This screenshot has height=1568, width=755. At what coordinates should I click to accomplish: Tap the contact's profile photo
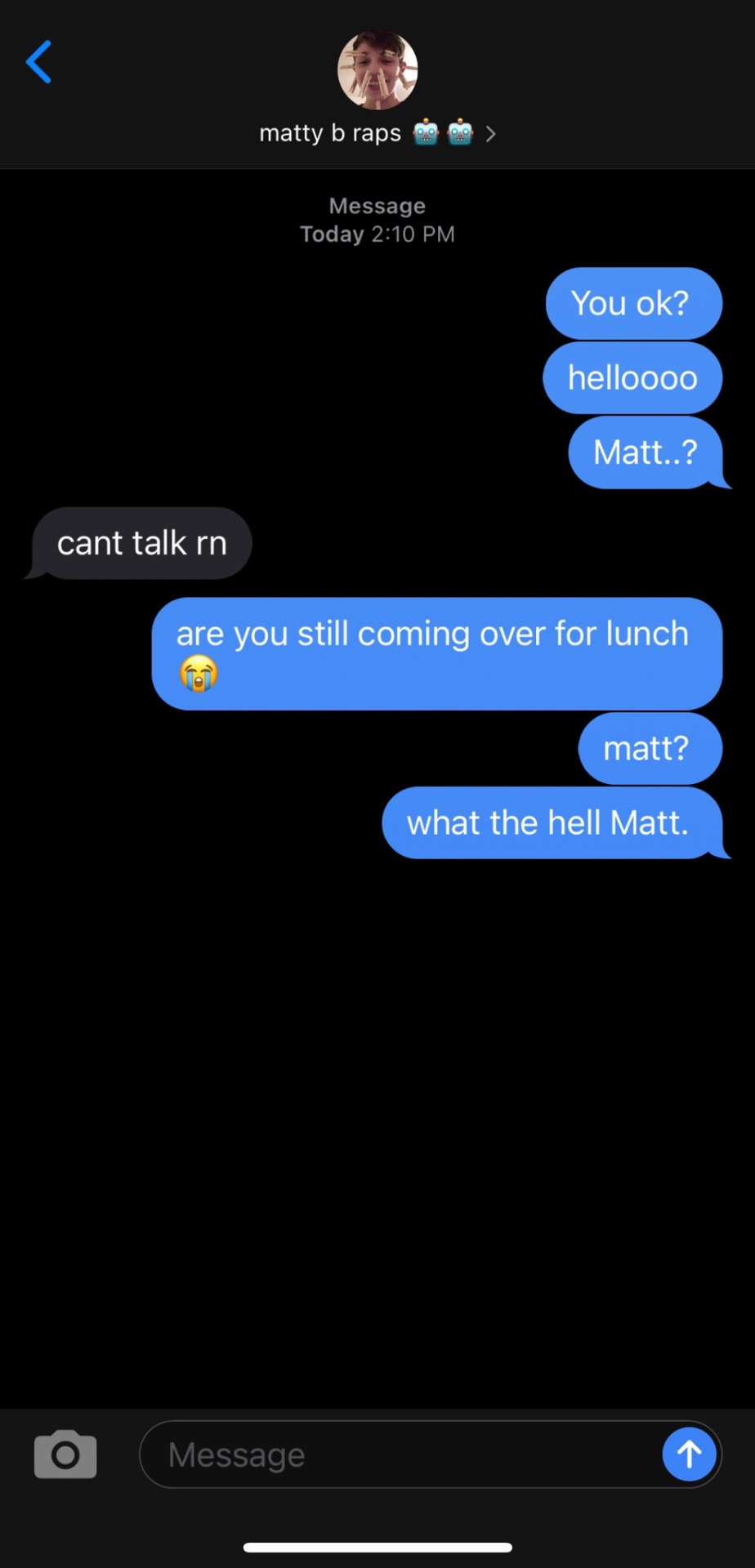pyautogui.click(x=377, y=71)
